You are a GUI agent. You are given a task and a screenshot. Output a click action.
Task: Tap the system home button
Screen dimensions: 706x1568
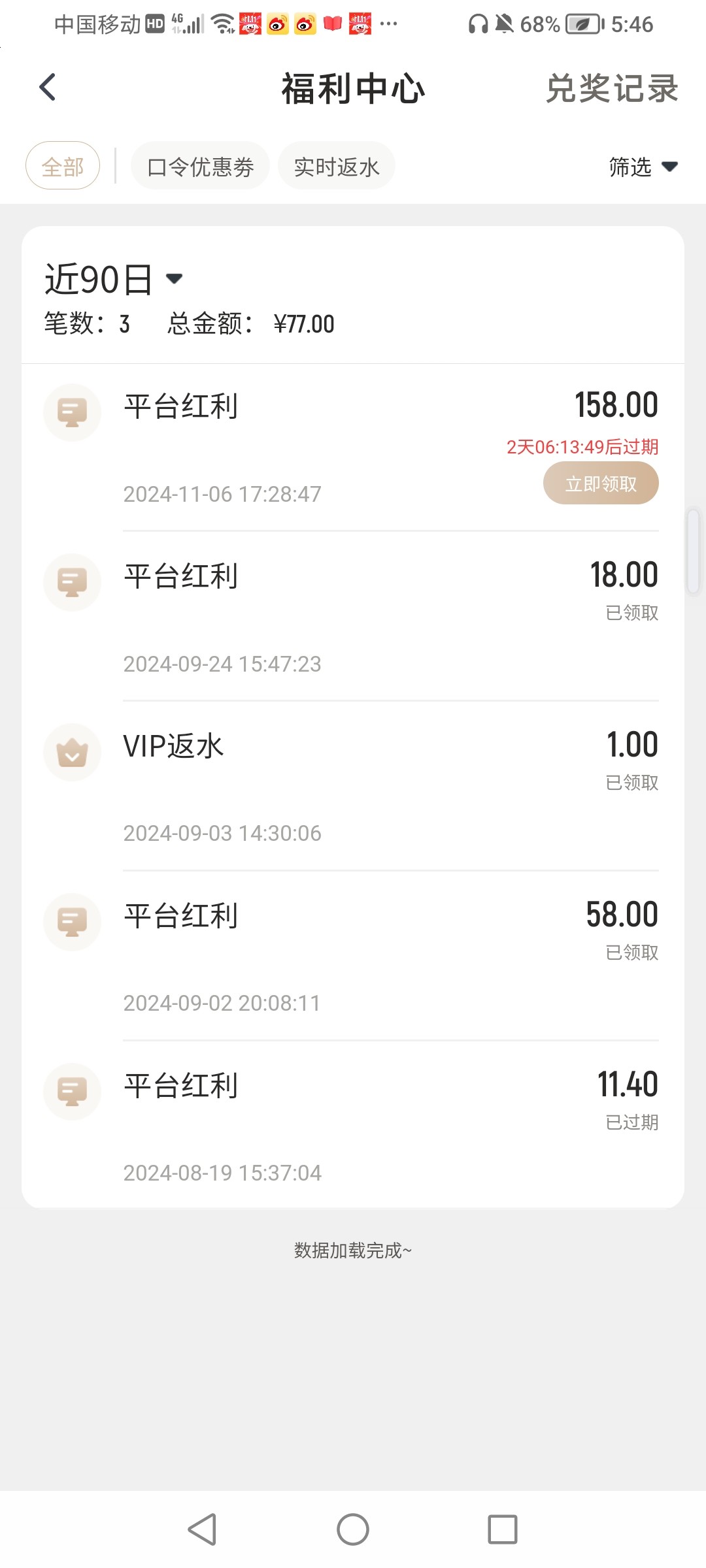point(353,1529)
